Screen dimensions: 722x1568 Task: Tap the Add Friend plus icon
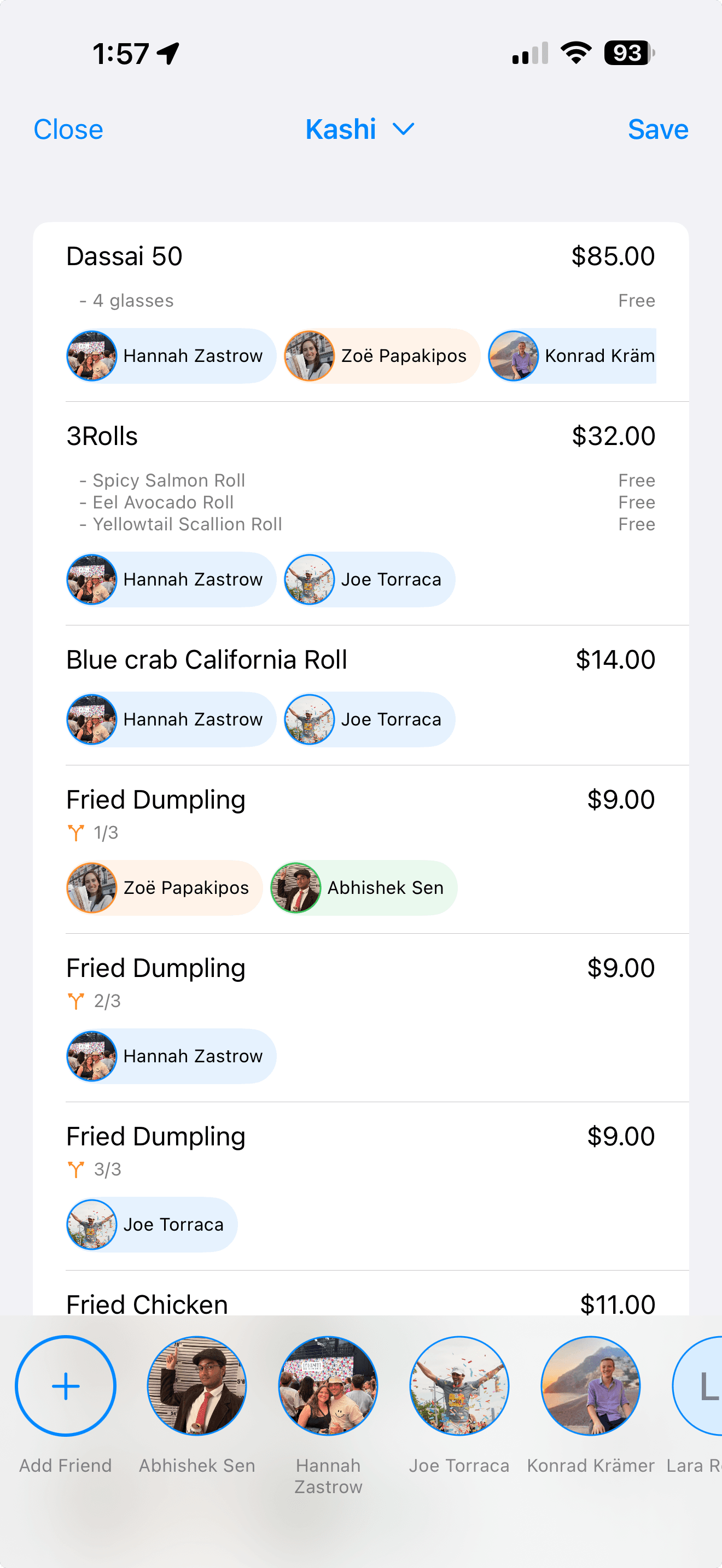(x=65, y=1386)
